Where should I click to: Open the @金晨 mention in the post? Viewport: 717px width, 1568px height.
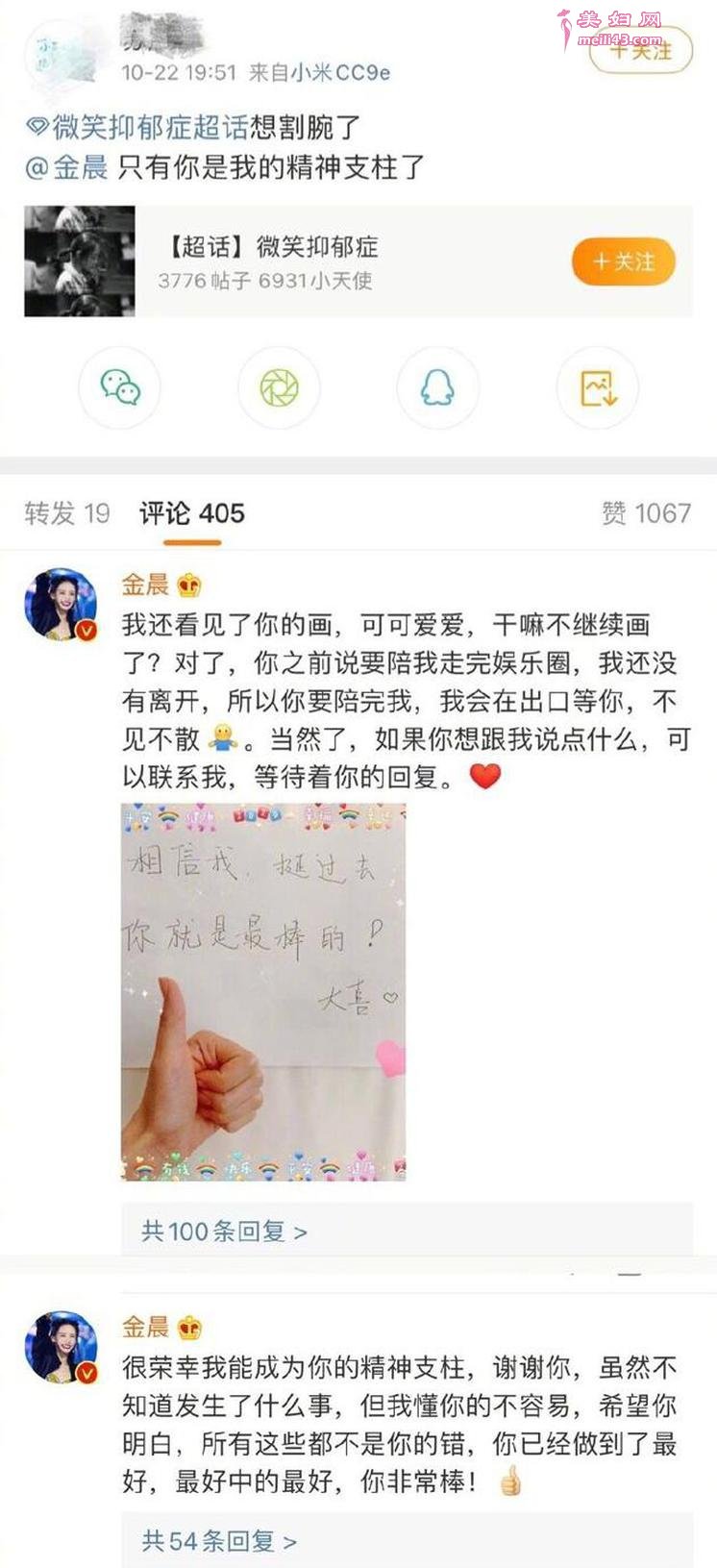pyautogui.click(x=66, y=167)
